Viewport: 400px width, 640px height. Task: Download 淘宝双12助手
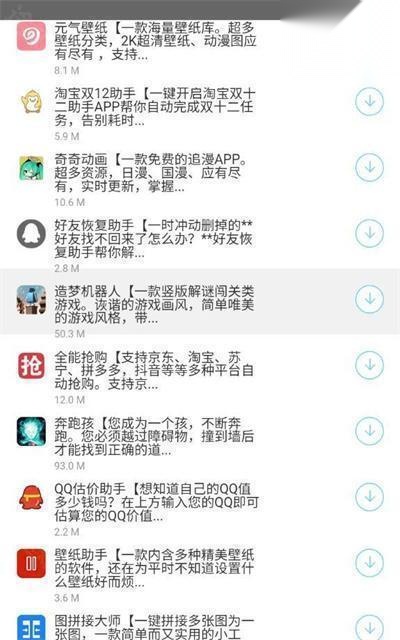point(369,101)
